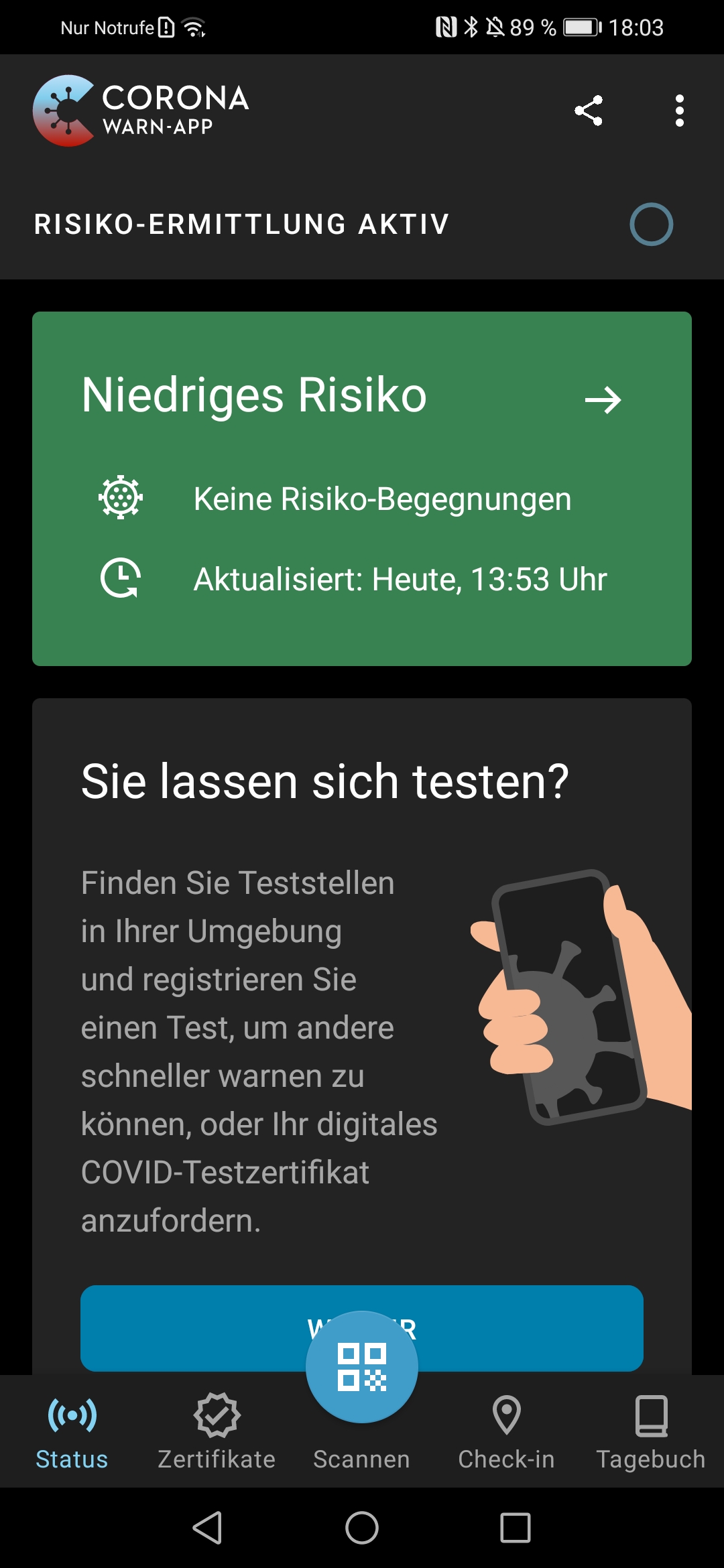This screenshot has height=1568, width=724.
Task: Open Risiko-Ermittlung aktiv settings
Action: click(362, 224)
